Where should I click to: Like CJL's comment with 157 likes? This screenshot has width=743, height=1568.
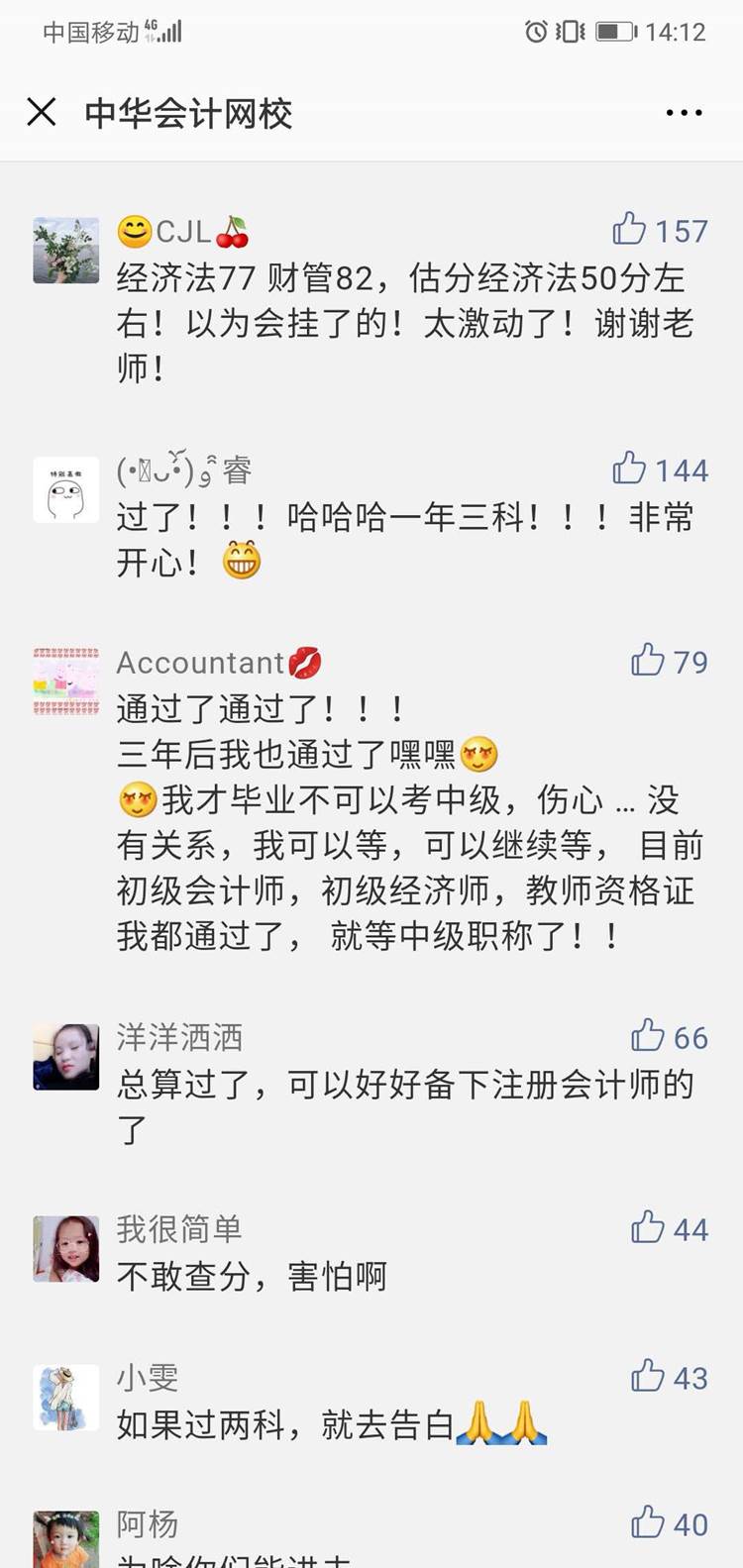pos(629,229)
